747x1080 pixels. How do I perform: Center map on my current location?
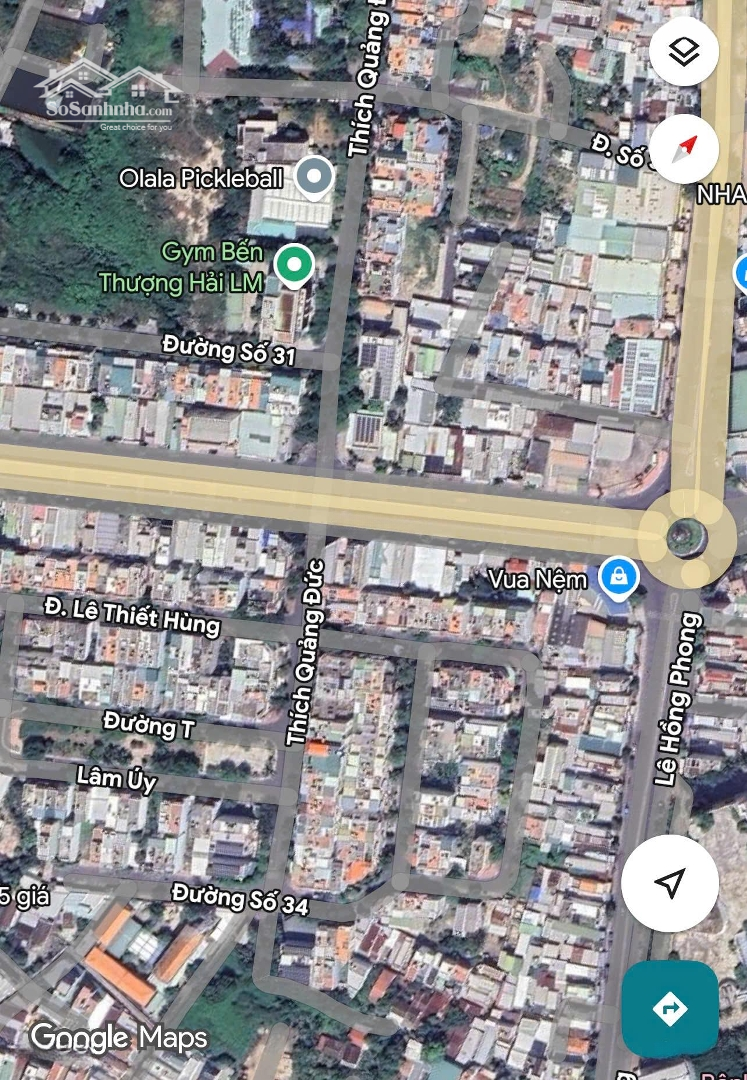click(x=670, y=883)
